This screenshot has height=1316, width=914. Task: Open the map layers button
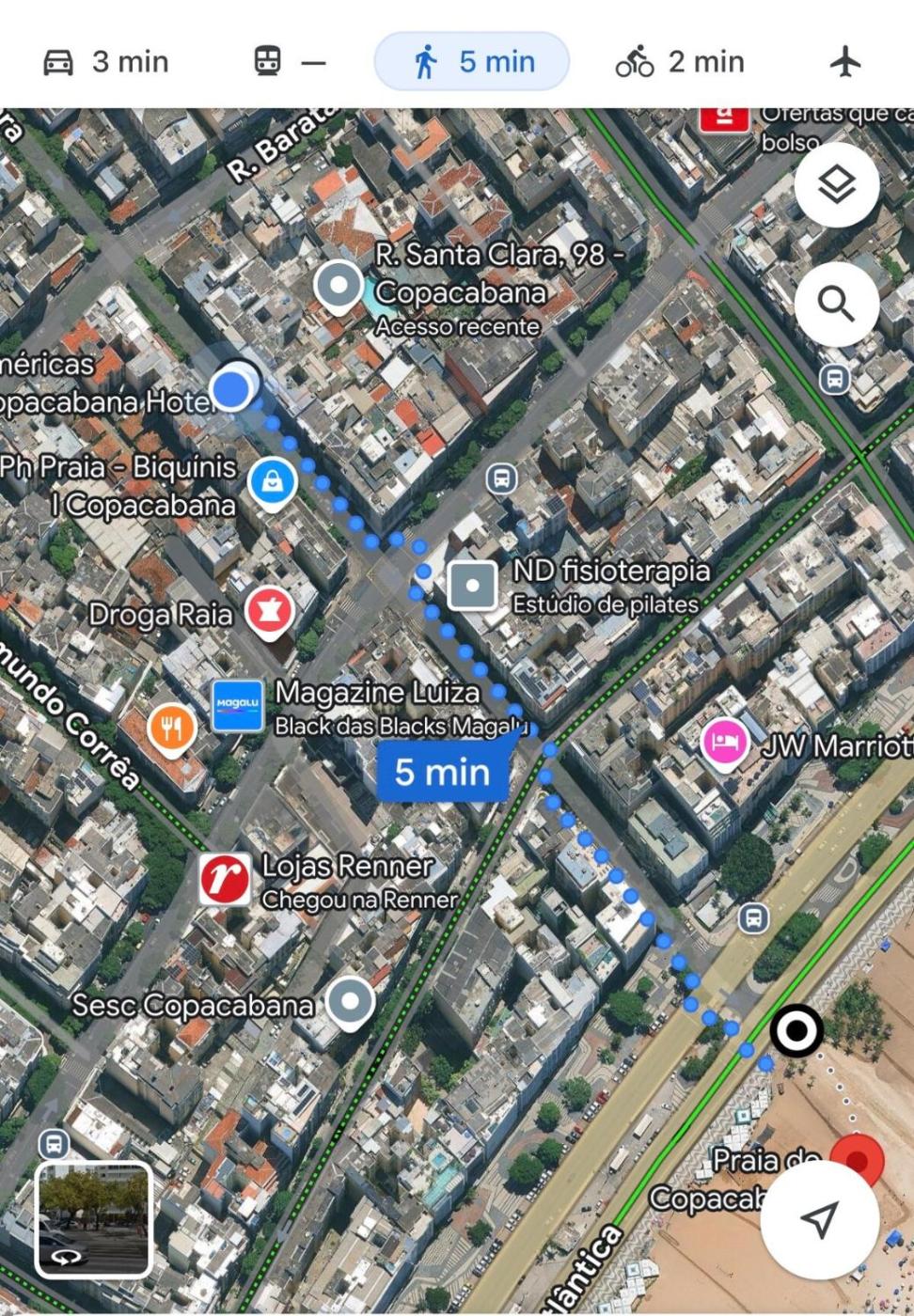[836, 185]
